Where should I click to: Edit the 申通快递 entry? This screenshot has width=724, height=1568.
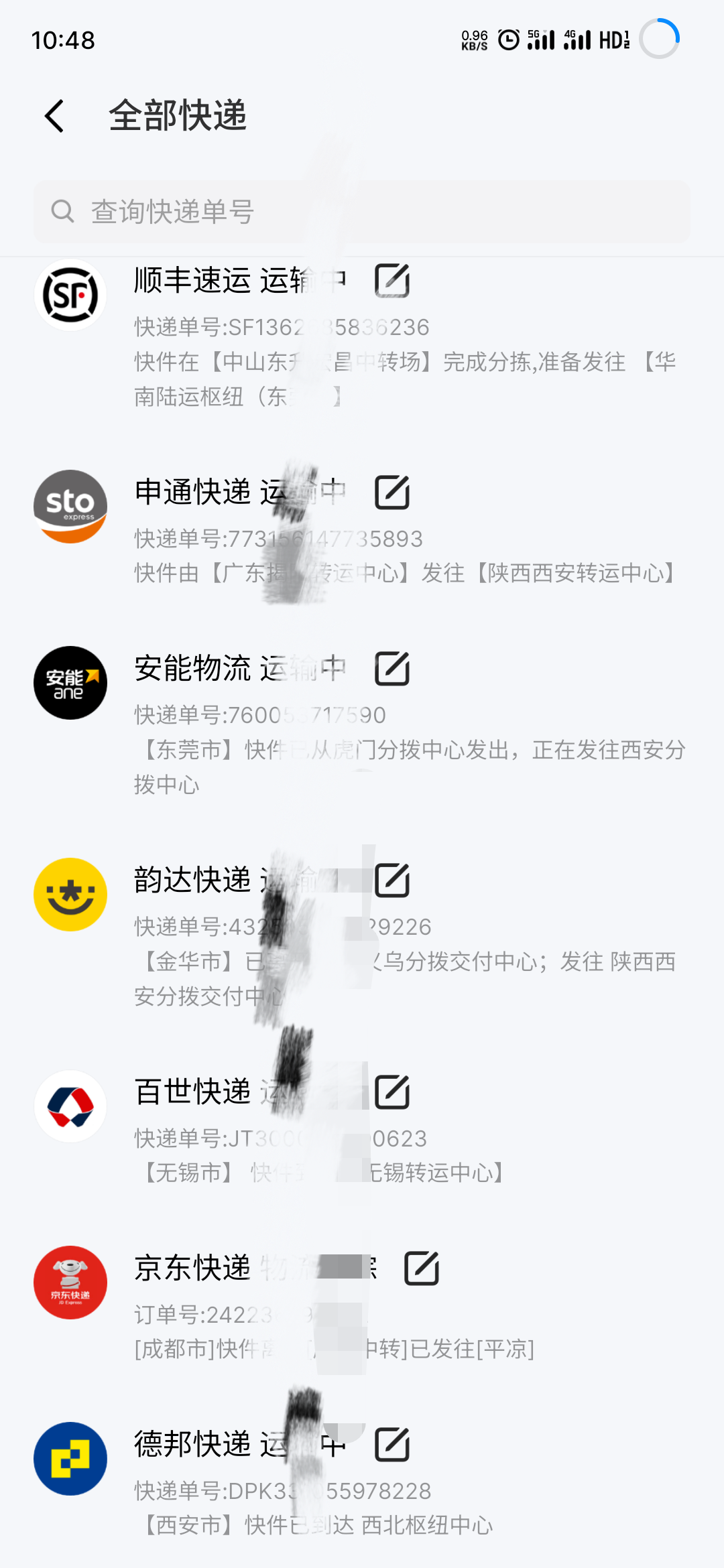(x=392, y=493)
